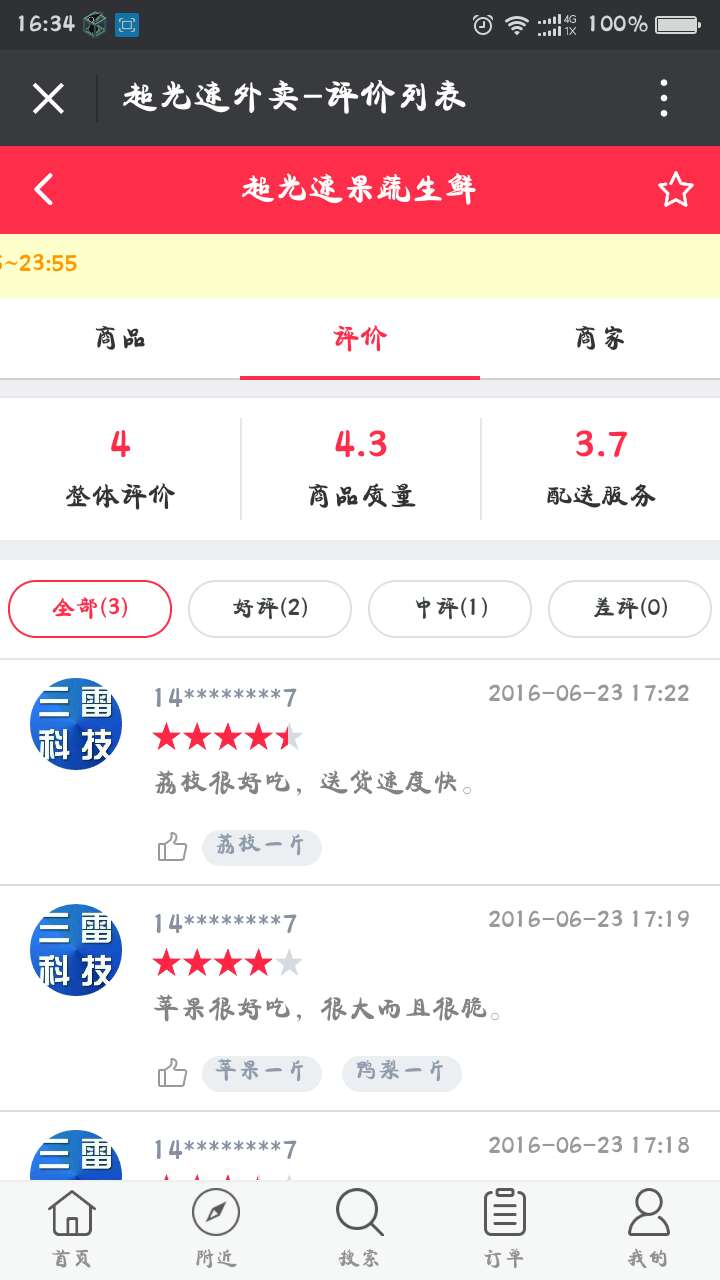Close the webview with the X icon
This screenshot has height=1280, width=720.
pos(48,98)
